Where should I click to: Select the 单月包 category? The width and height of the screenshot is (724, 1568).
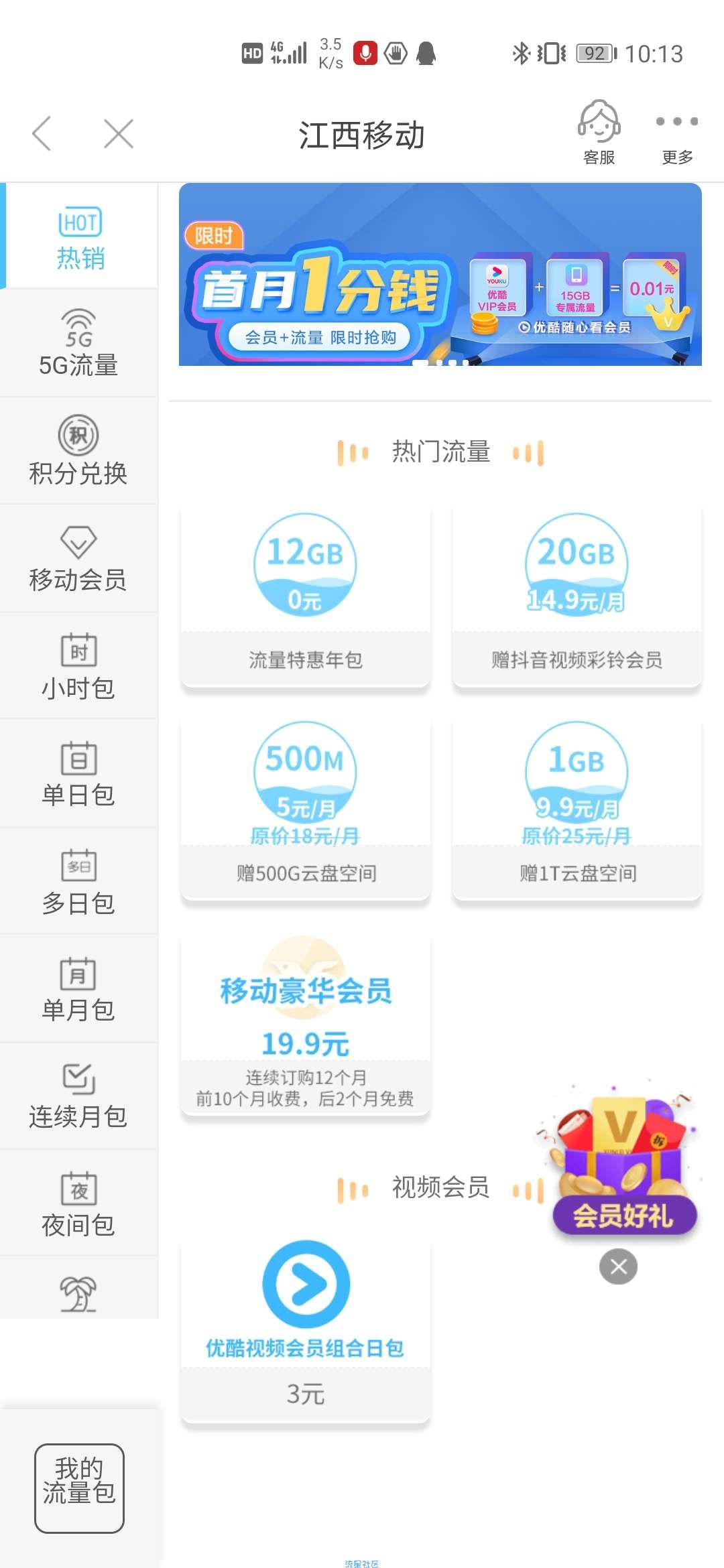[78, 989]
